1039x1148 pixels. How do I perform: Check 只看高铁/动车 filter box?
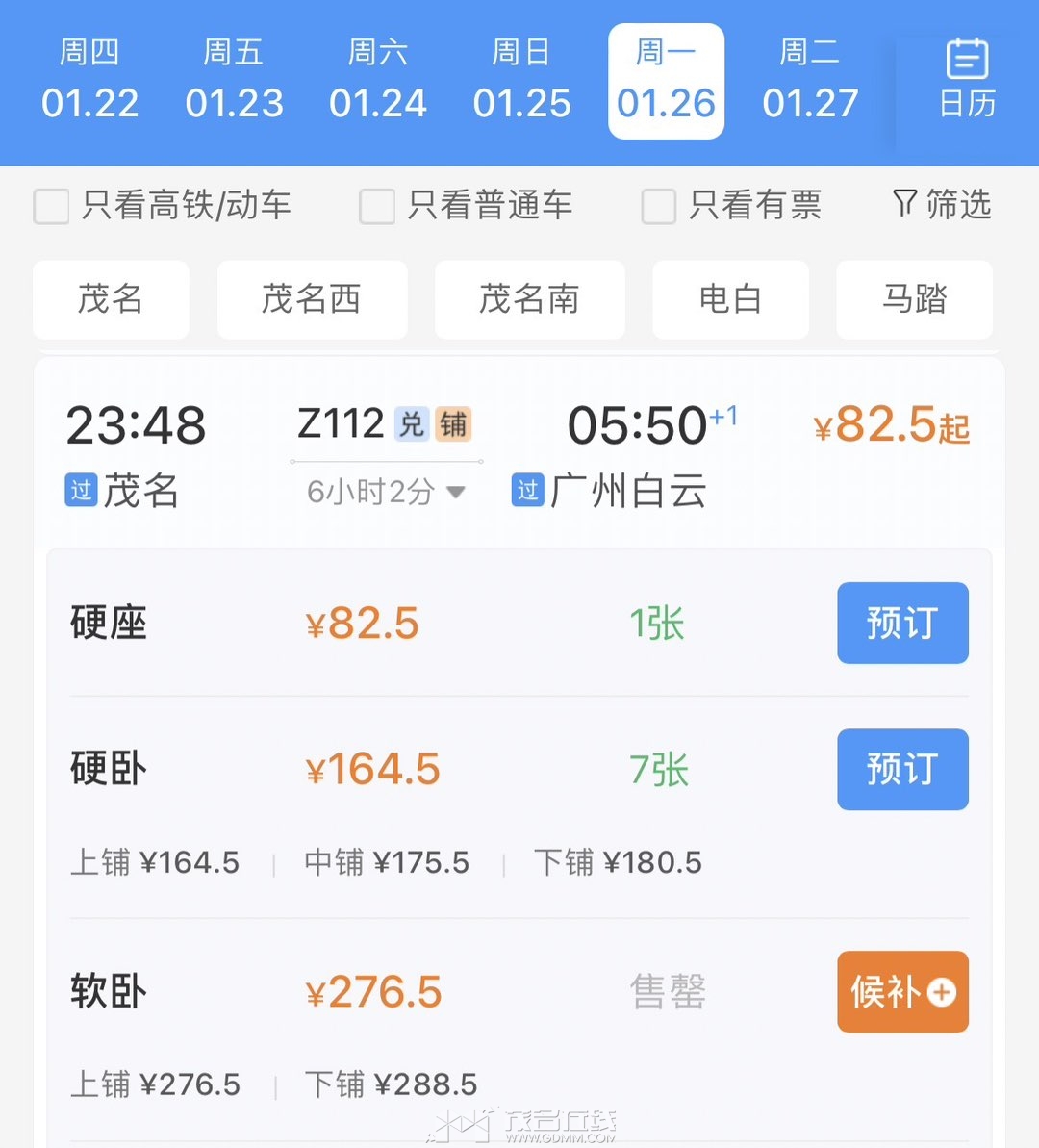pyautogui.click(x=52, y=206)
